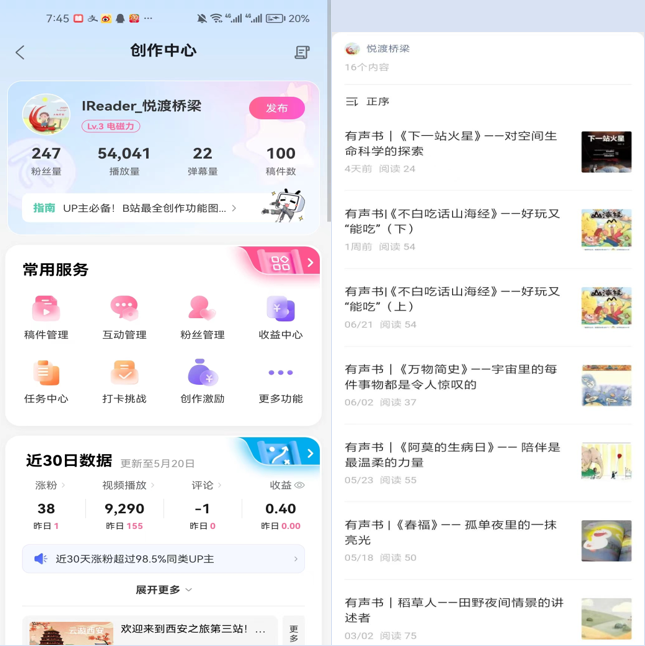This screenshot has width=645, height=646.
Task: Open 互动管理
Action: (x=124, y=318)
